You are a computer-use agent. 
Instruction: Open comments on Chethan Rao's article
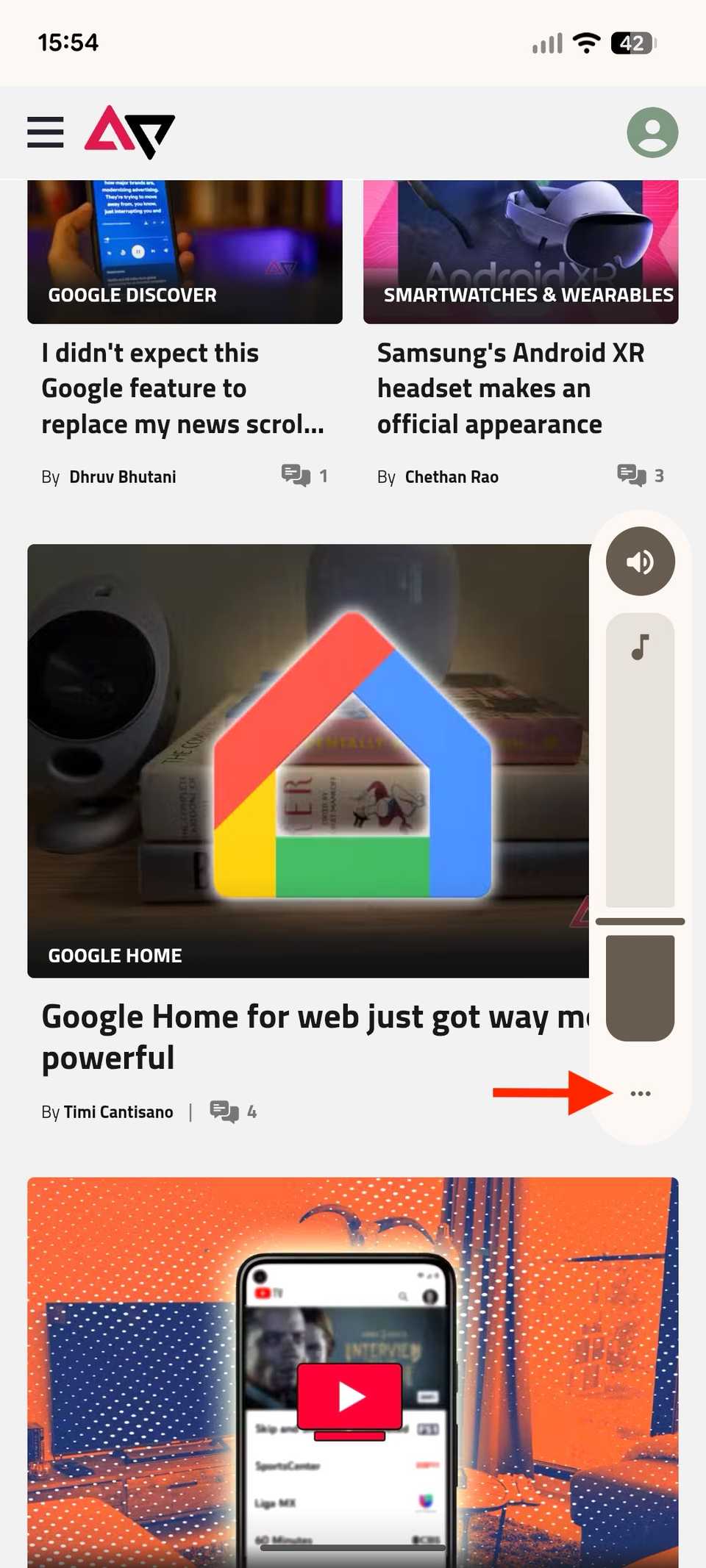[640, 476]
